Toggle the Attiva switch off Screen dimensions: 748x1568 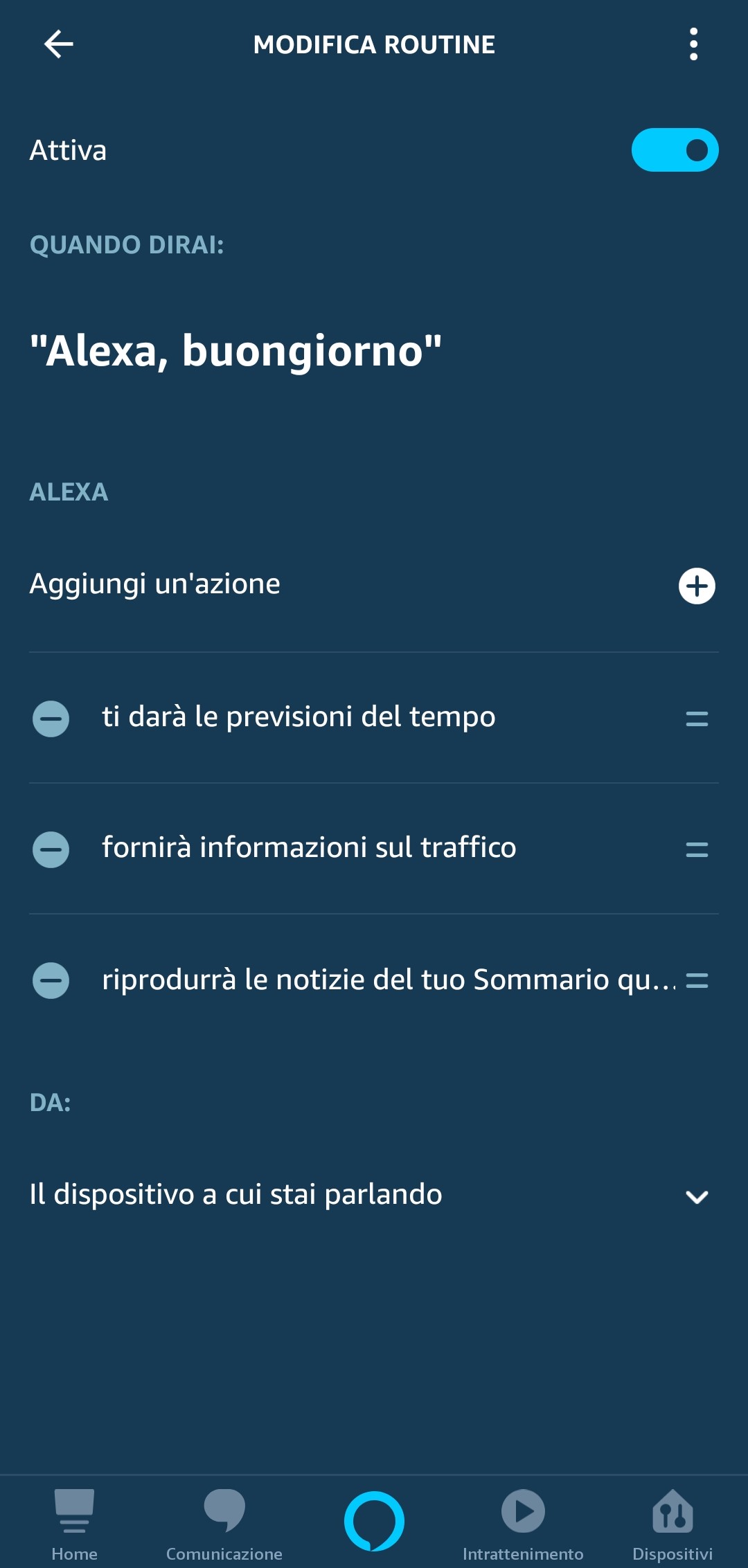pyautogui.click(x=675, y=150)
